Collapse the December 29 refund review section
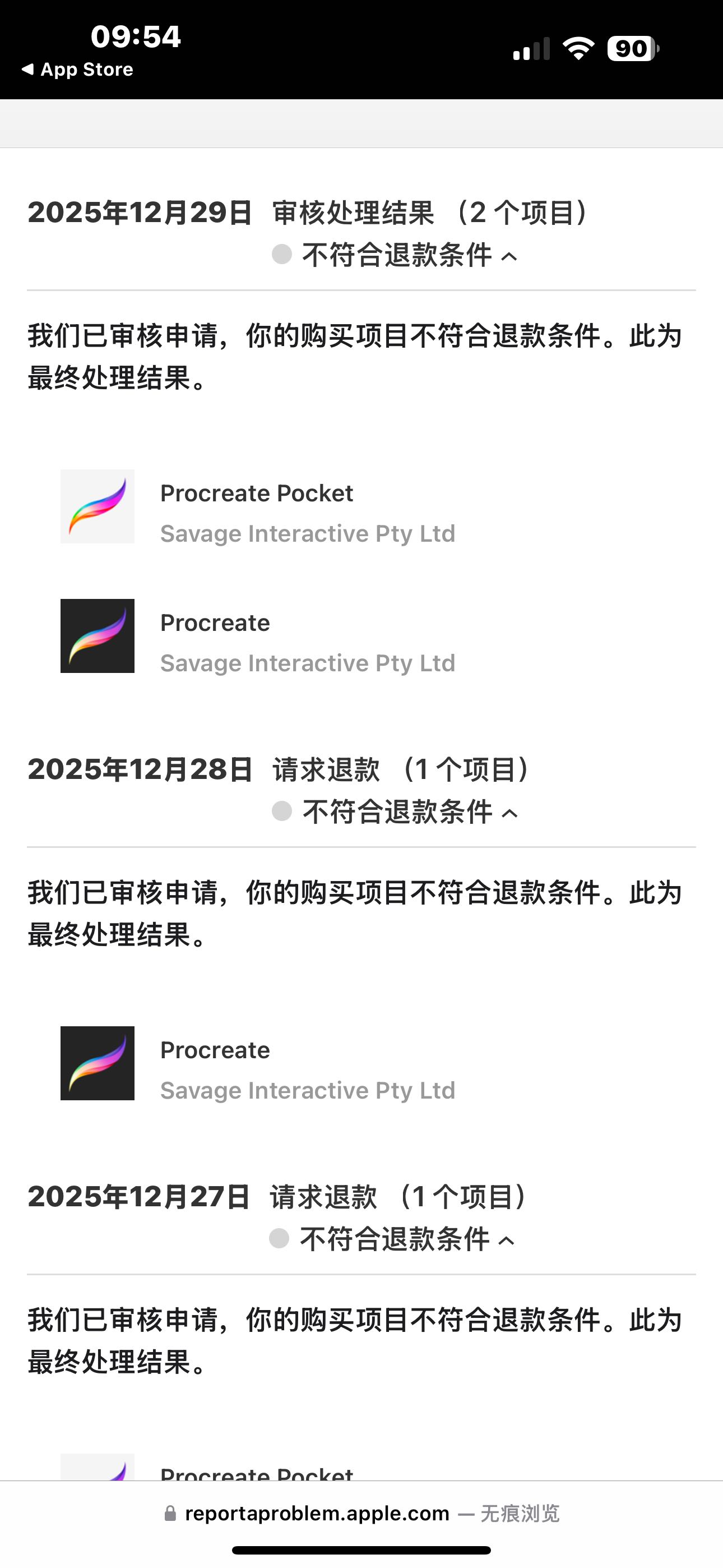 [509, 256]
